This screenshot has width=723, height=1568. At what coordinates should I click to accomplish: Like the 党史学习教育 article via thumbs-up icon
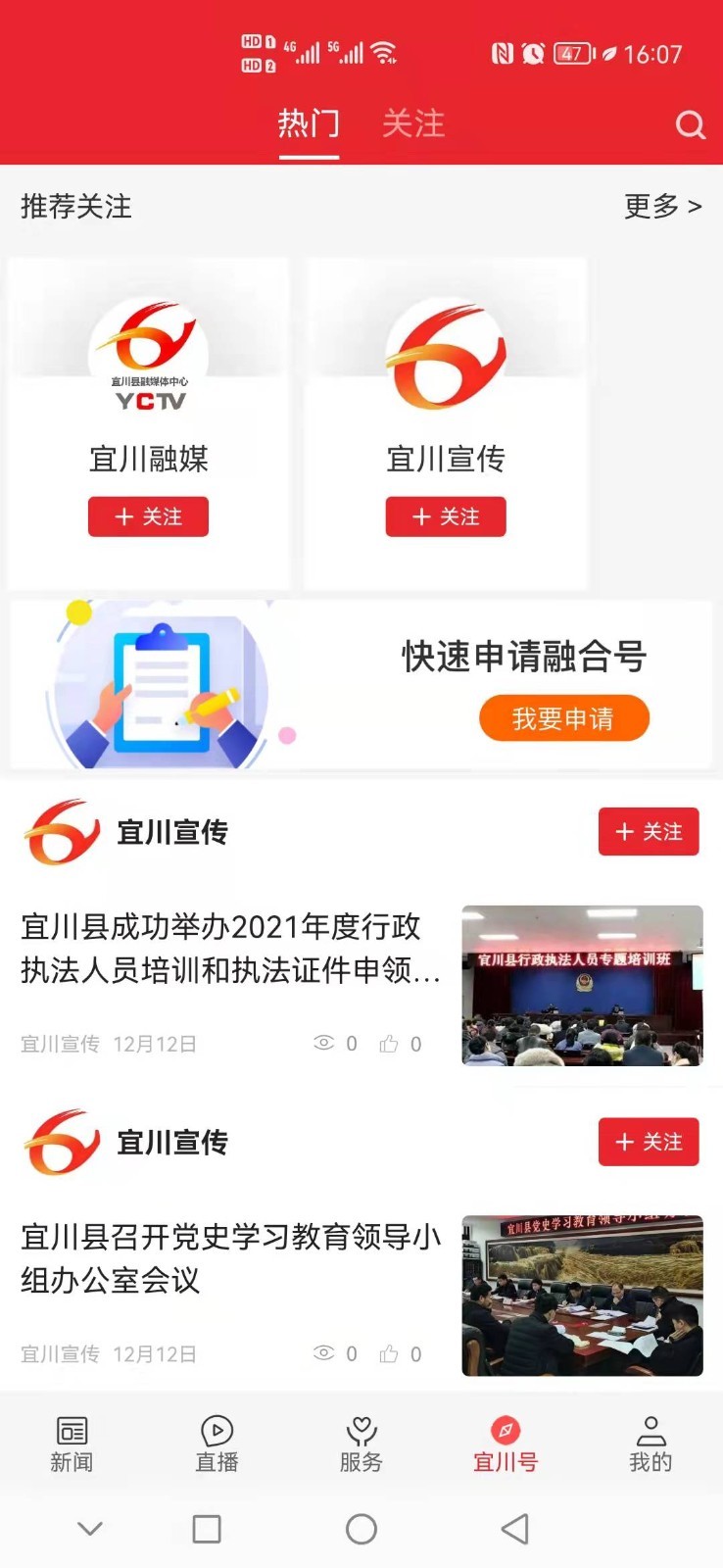click(391, 1352)
